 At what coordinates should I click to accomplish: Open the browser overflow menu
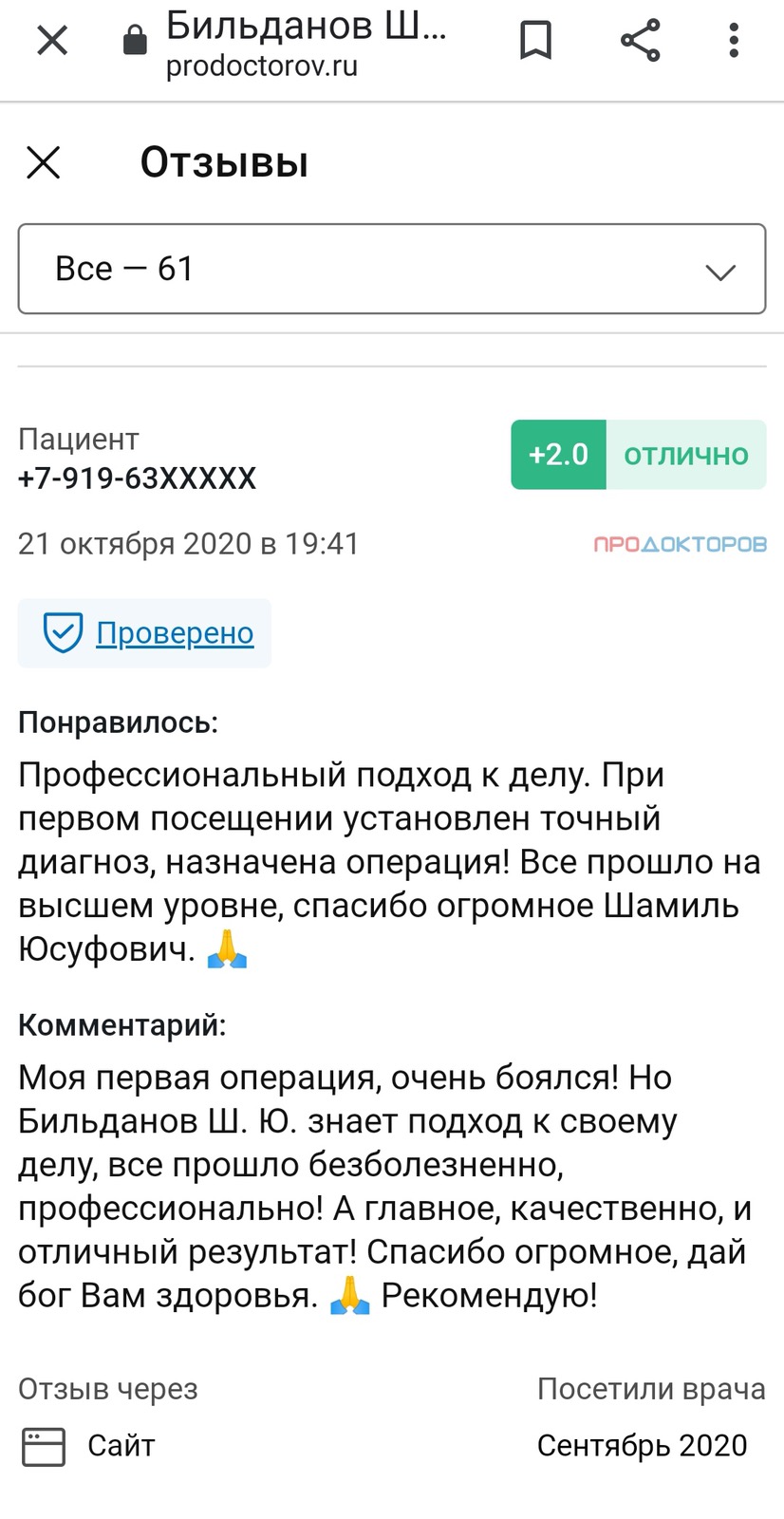tap(733, 41)
